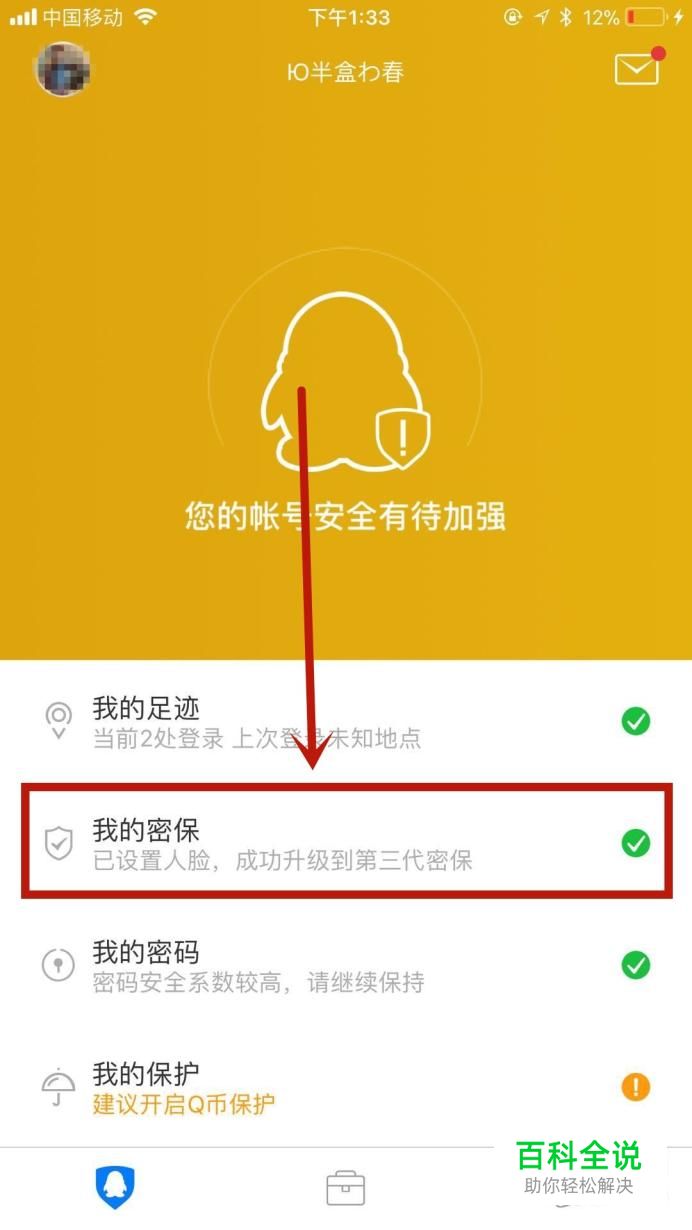
Task: Switch to the penguin shield home tab
Action: (115, 1188)
